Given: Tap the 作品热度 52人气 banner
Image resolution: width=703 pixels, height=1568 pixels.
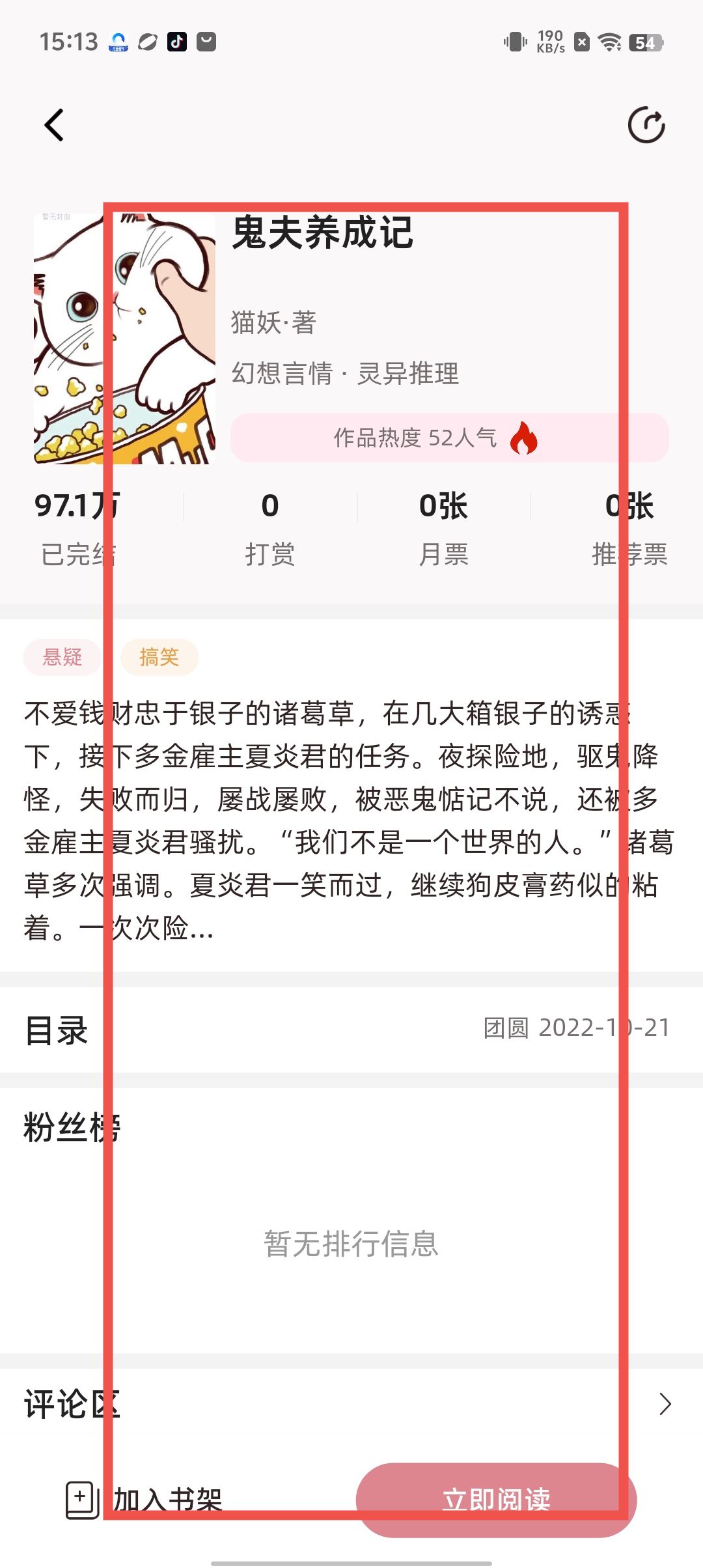Looking at the screenshot, I should [x=449, y=438].
